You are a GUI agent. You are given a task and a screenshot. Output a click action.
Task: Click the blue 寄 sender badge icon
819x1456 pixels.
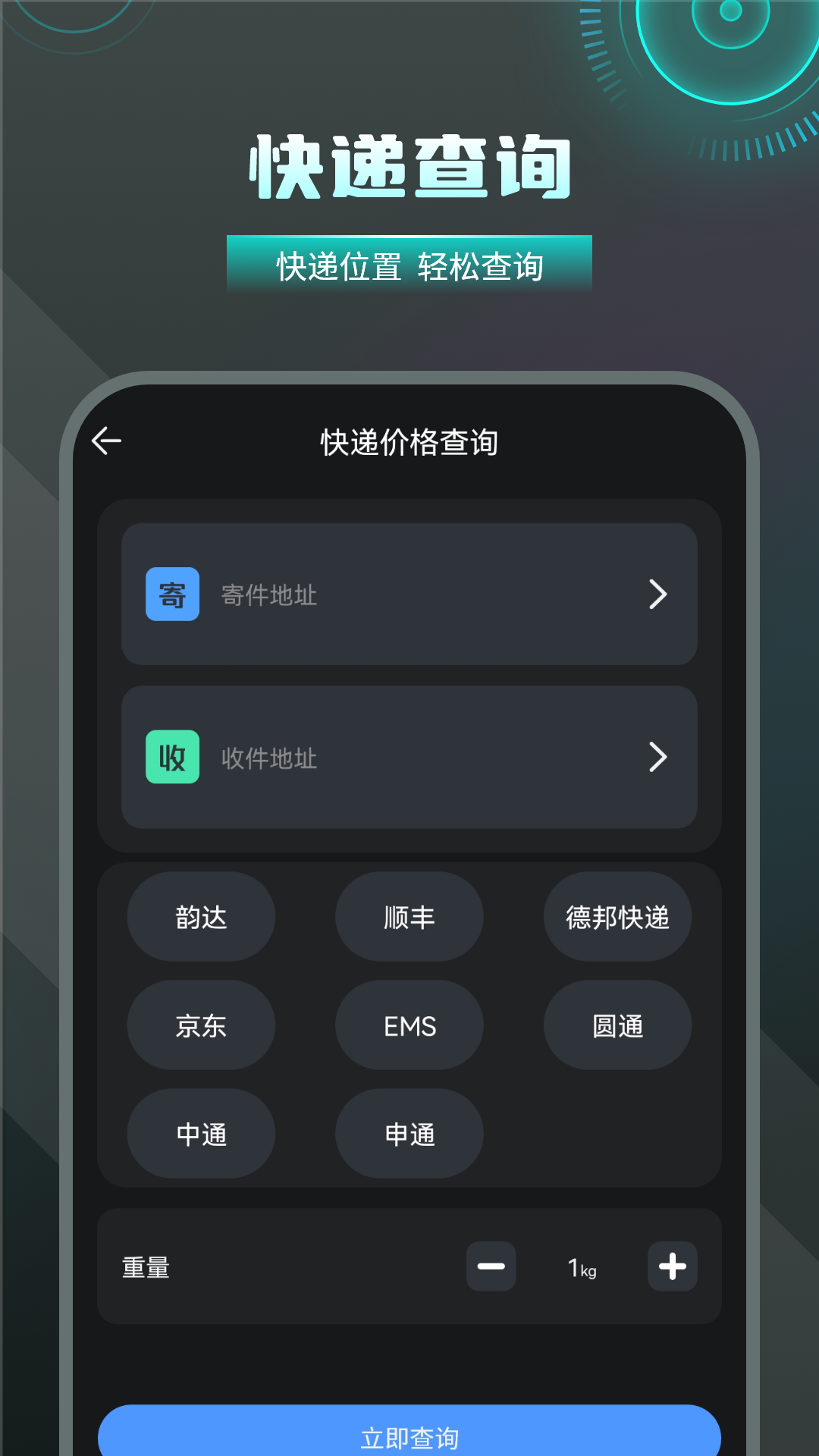pyautogui.click(x=171, y=595)
